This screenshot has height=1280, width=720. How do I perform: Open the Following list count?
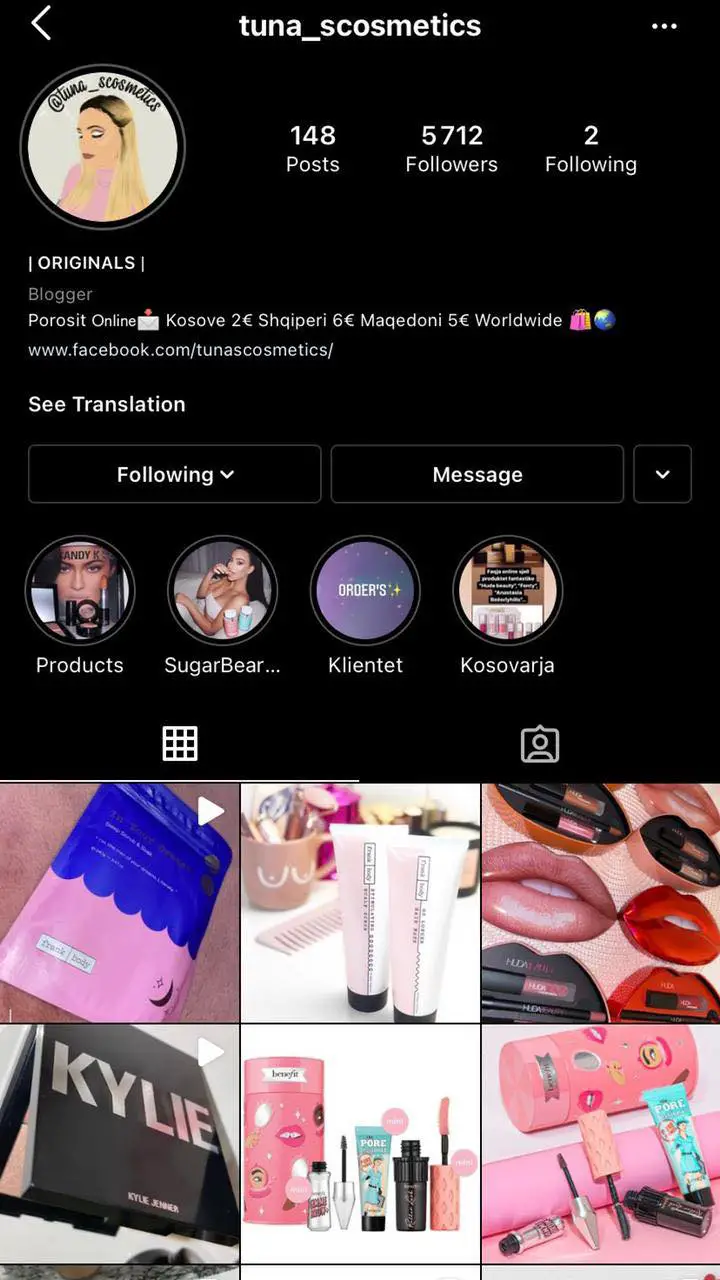(590, 148)
